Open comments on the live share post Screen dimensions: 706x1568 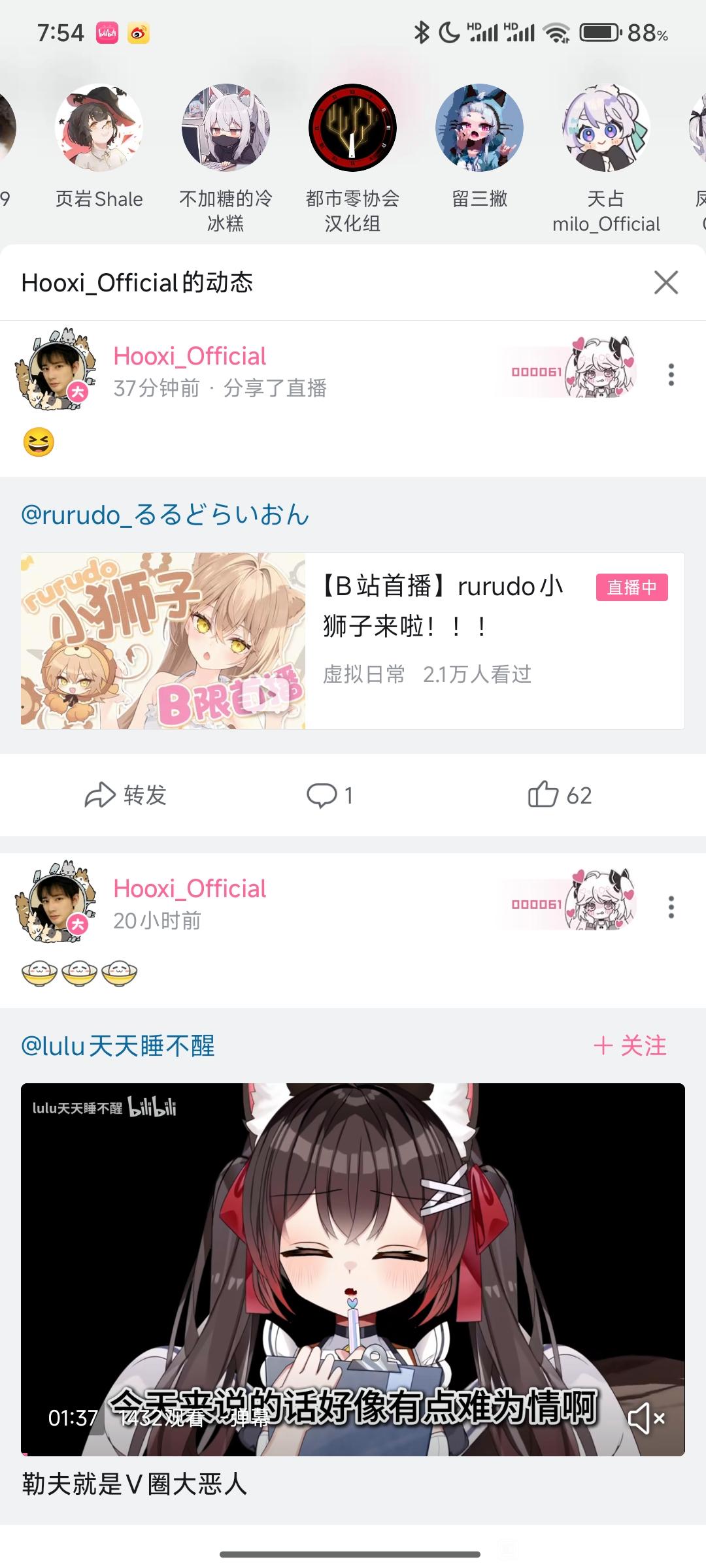tap(330, 795)
